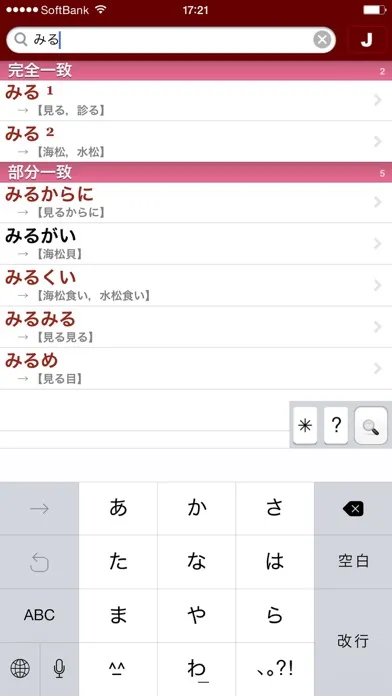Insert the question mark wildcard
Screen dimensions: 392x696
[x=336, y=426]
